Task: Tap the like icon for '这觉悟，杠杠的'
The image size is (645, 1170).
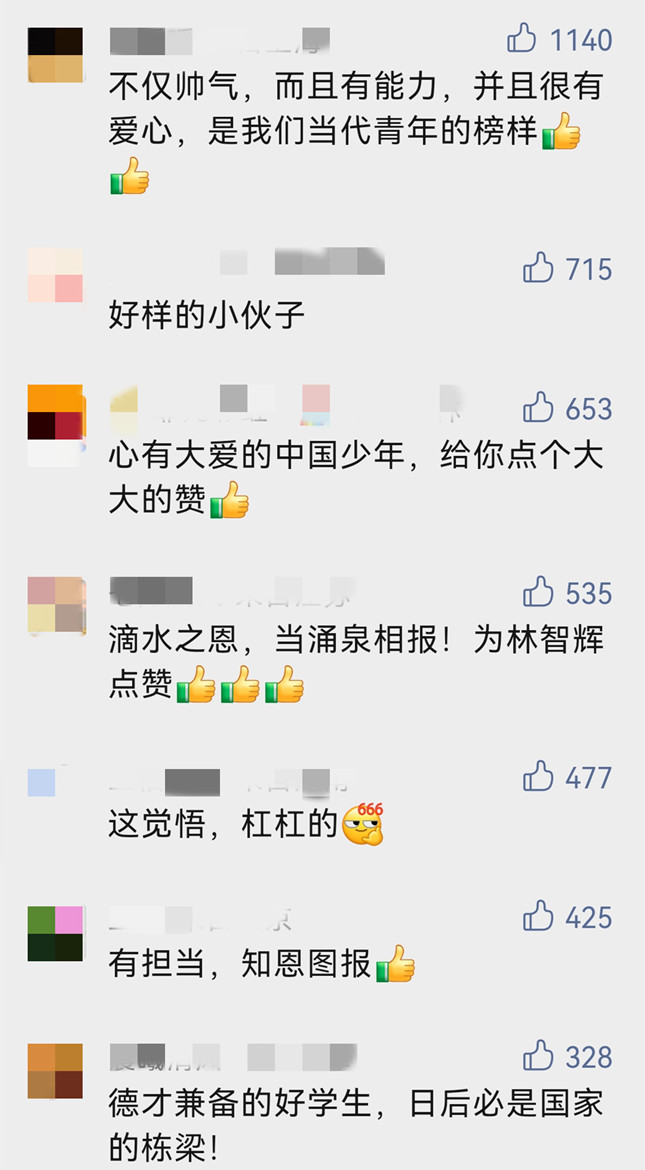Action: click(538, 776)
